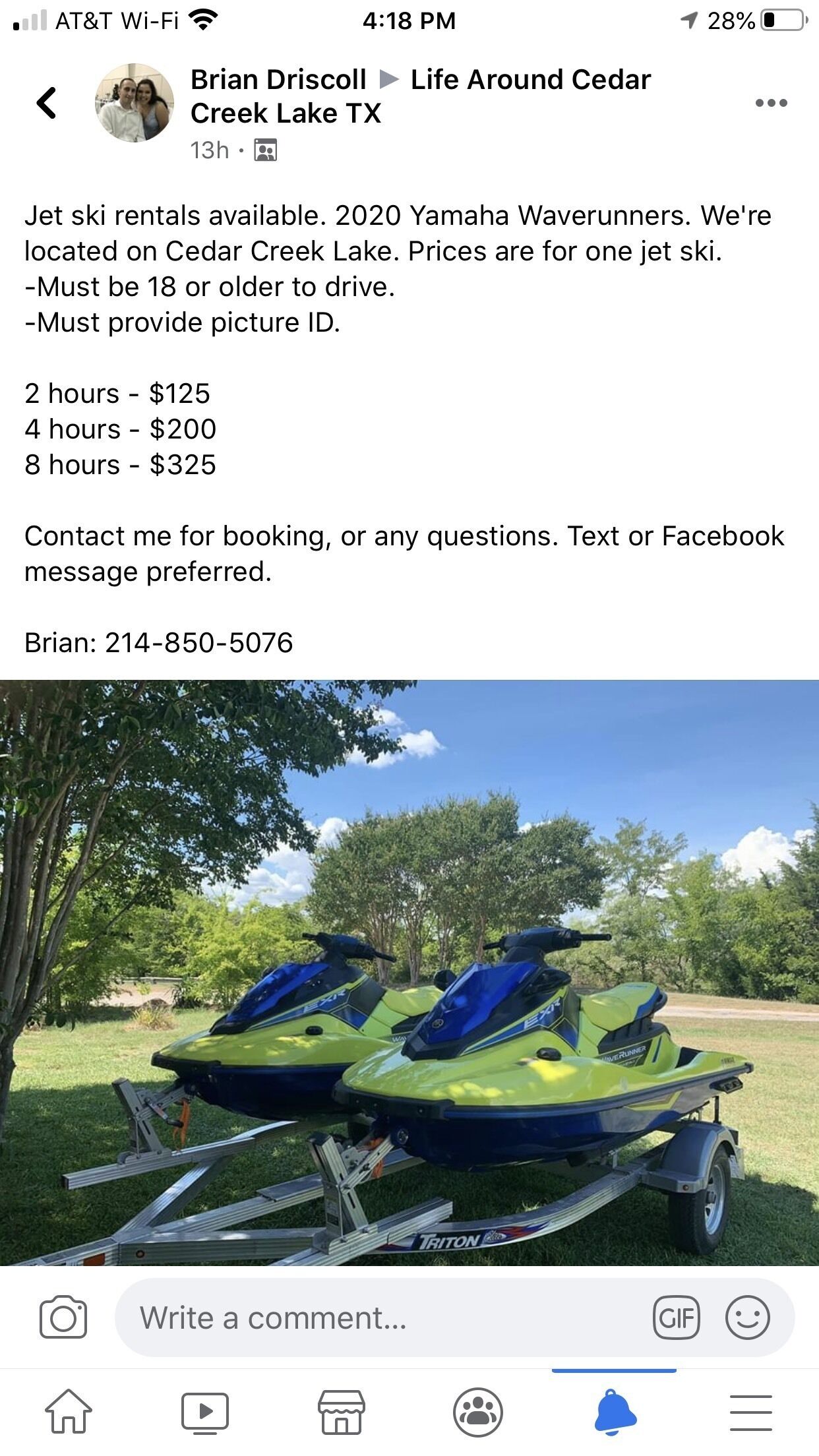Switch to the Watch video tab
Viewport: 819px width, 1456px height.
205,1413
